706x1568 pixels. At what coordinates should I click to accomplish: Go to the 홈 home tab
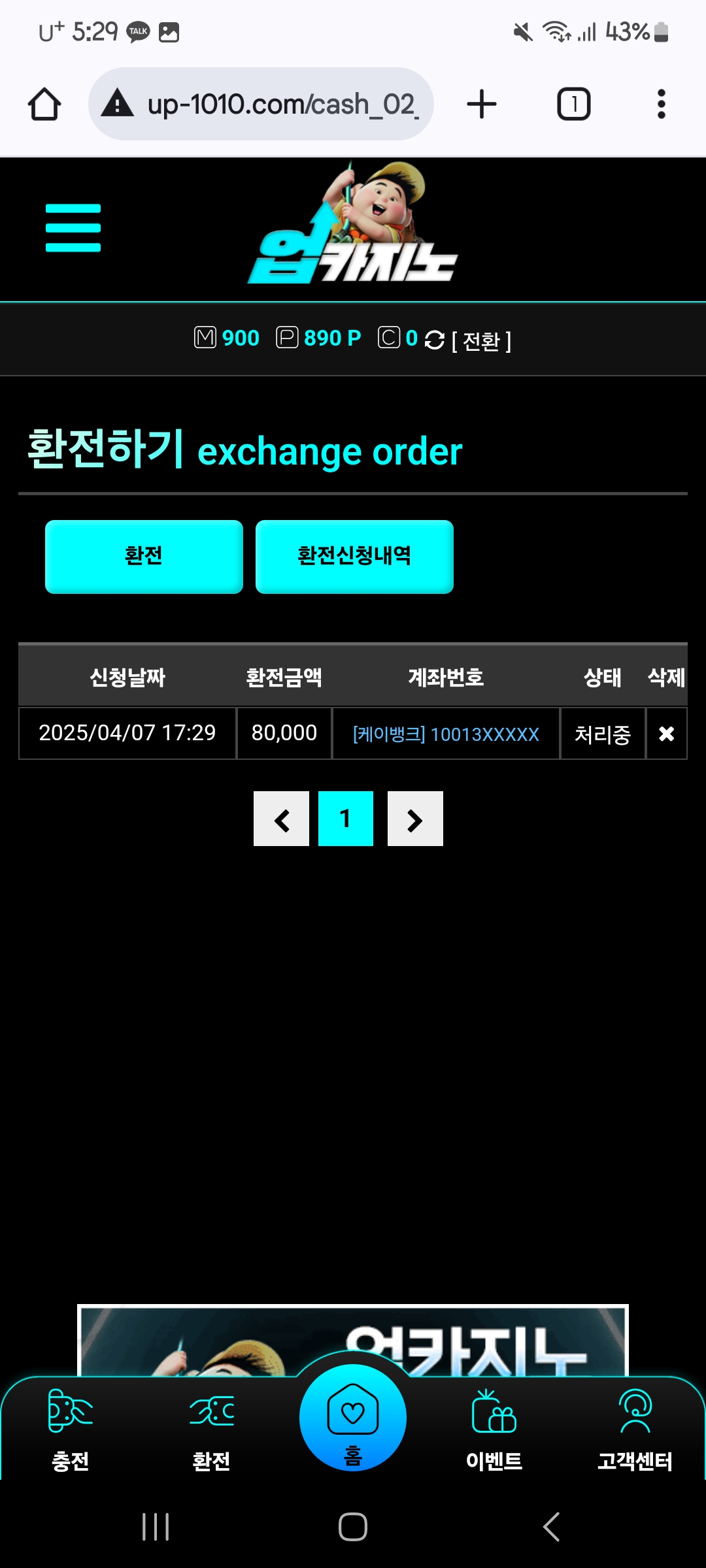point(353,1419)
